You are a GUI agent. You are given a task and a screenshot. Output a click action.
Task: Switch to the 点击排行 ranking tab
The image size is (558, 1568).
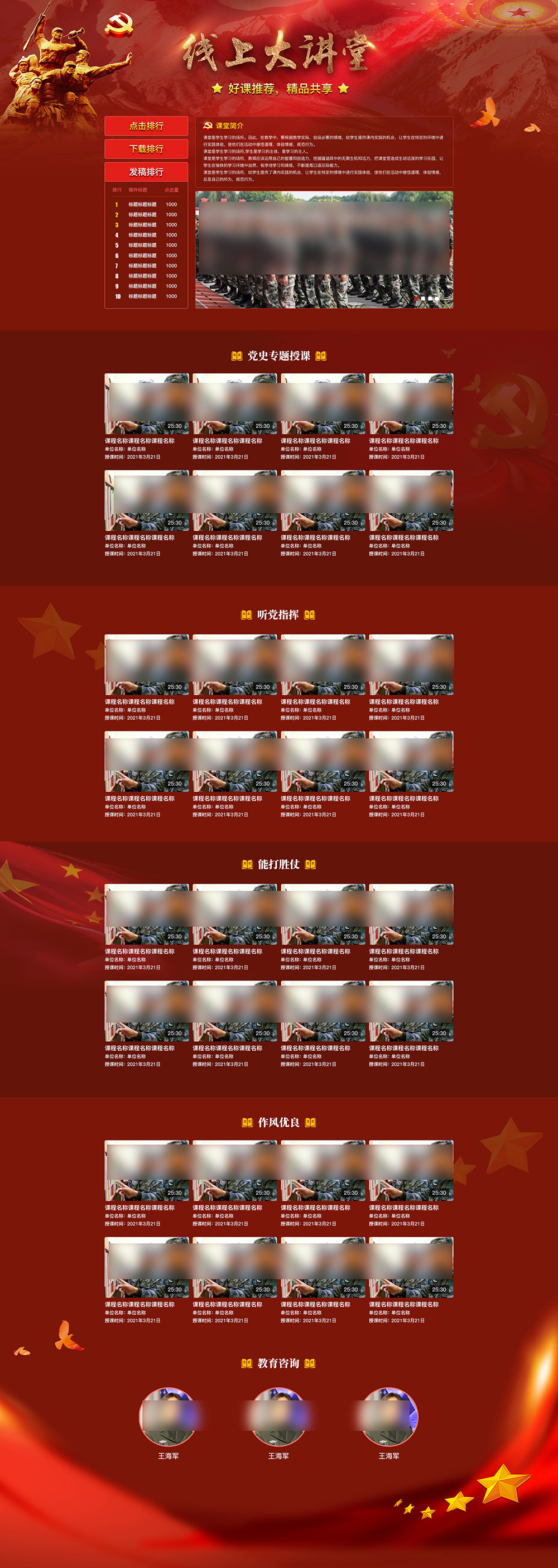pyautogui.click(x=146, y=126)
